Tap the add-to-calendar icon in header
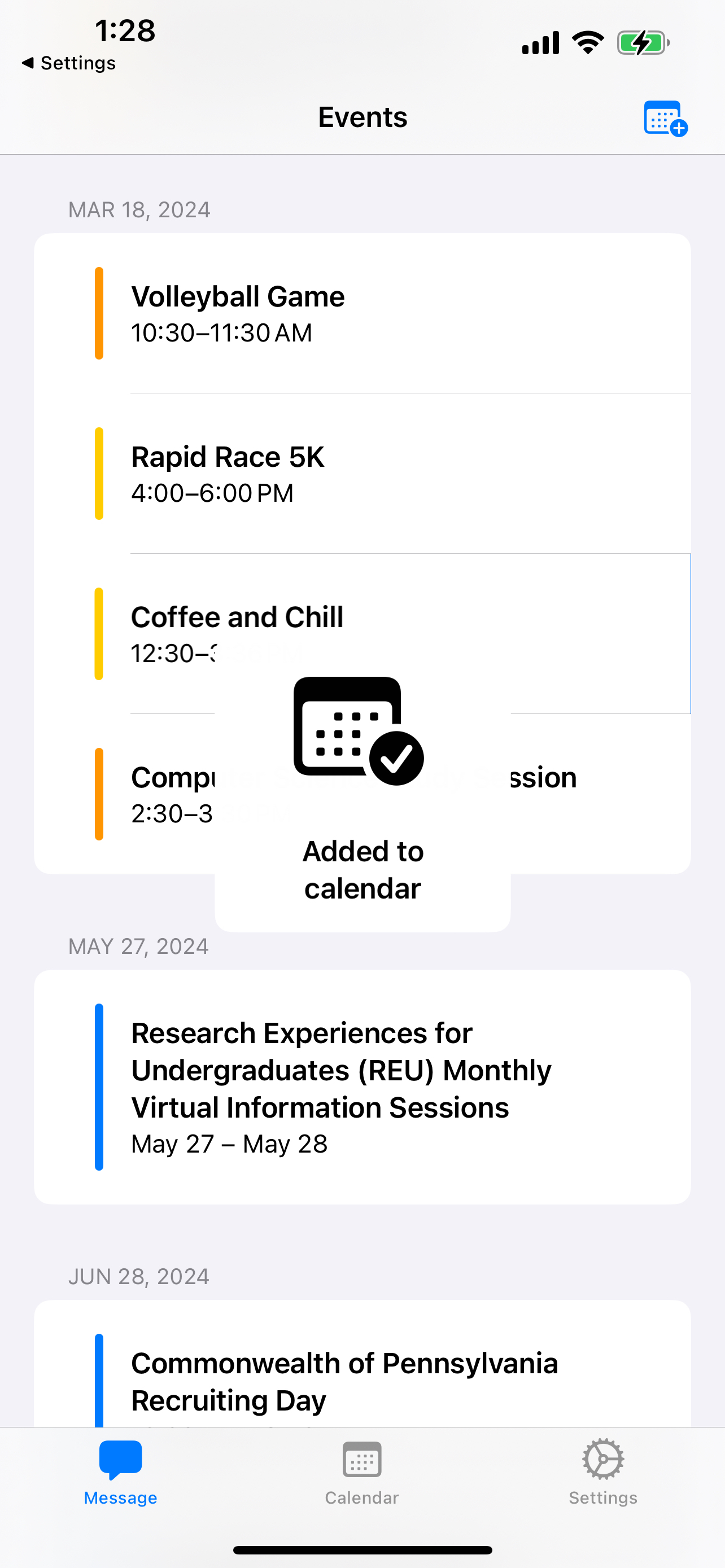The image size is (725, 1568). click(x=665, y=118)
